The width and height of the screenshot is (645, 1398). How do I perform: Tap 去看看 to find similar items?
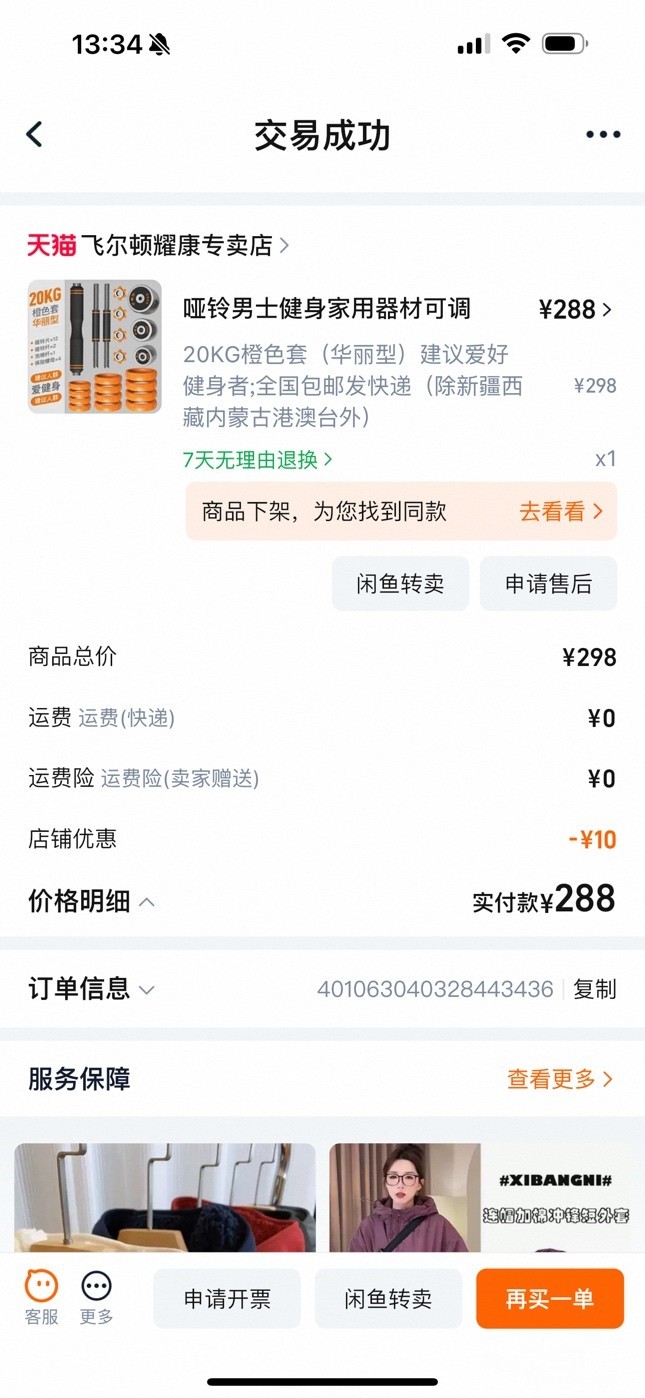coord(560,511)
